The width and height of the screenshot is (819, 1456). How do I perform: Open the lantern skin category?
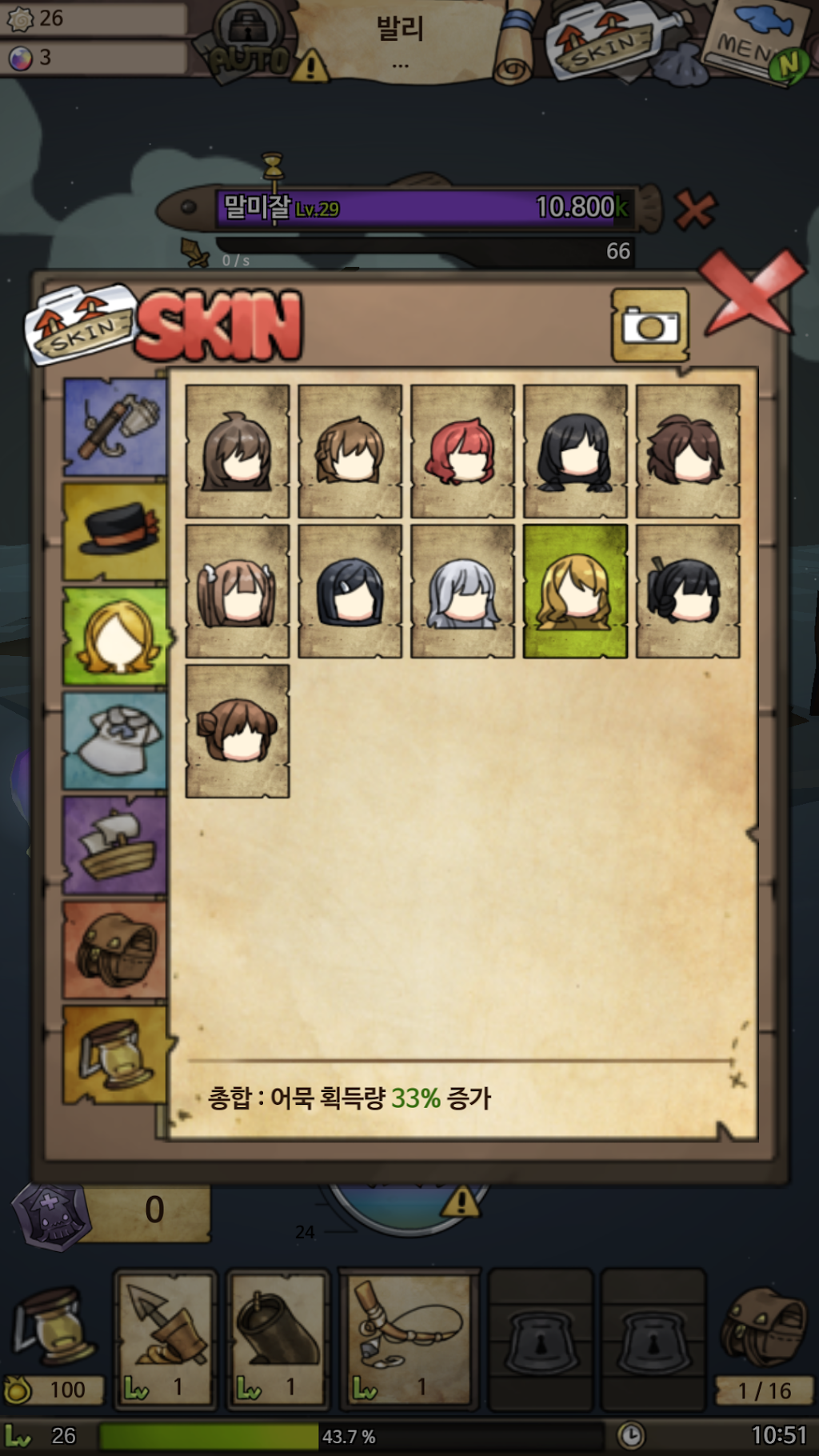tap(116, 1055)
